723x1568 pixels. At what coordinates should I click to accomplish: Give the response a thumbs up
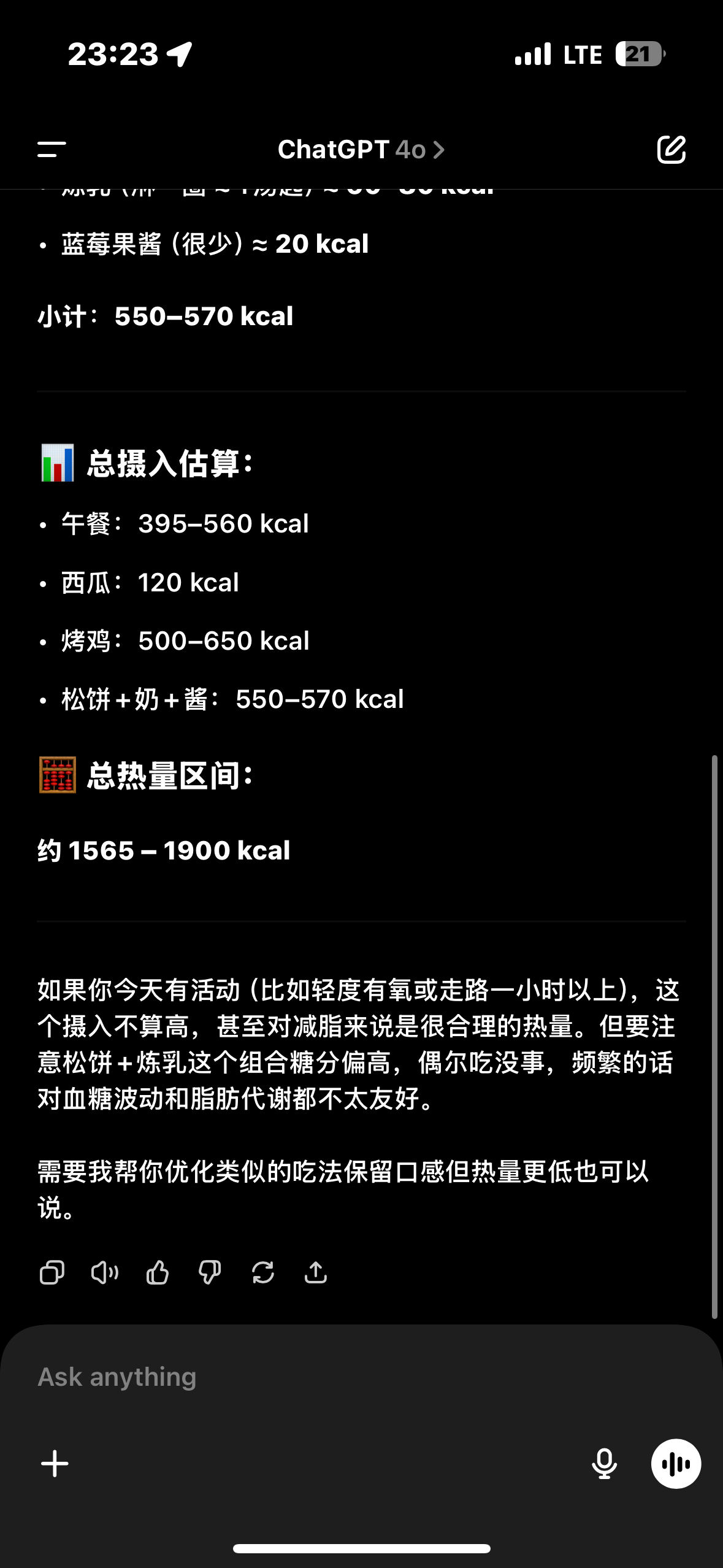point(158,1272)
